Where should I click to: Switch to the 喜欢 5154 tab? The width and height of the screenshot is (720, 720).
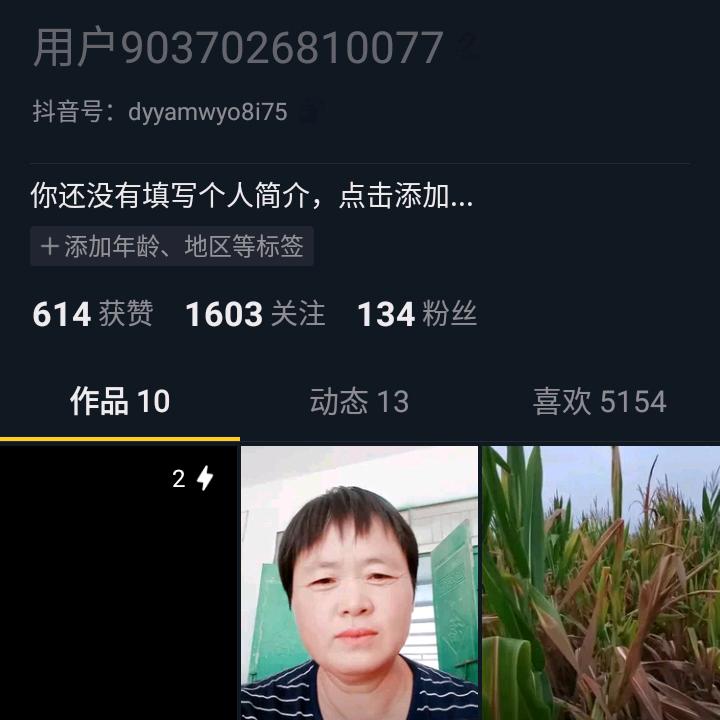click(x=599, y=401)
